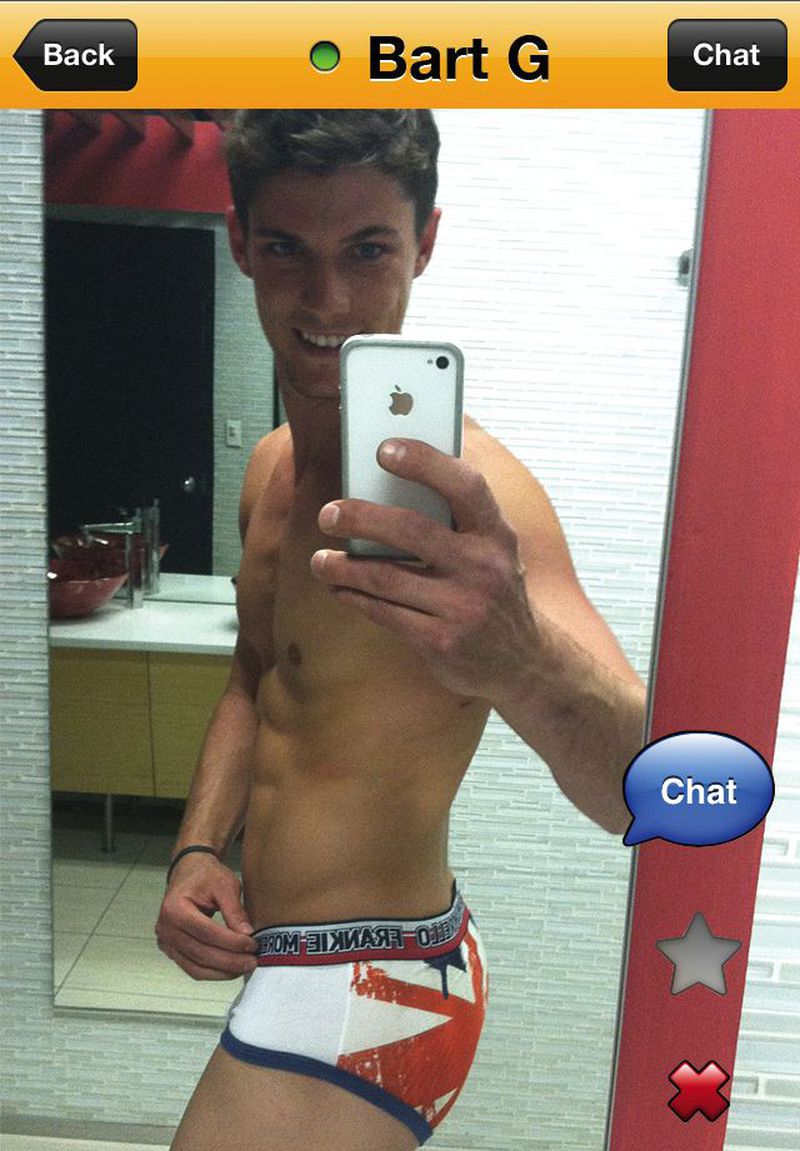The image size is (800, 1151).
Task: Go back using the Back button
Action: click(x=76, y=55)
